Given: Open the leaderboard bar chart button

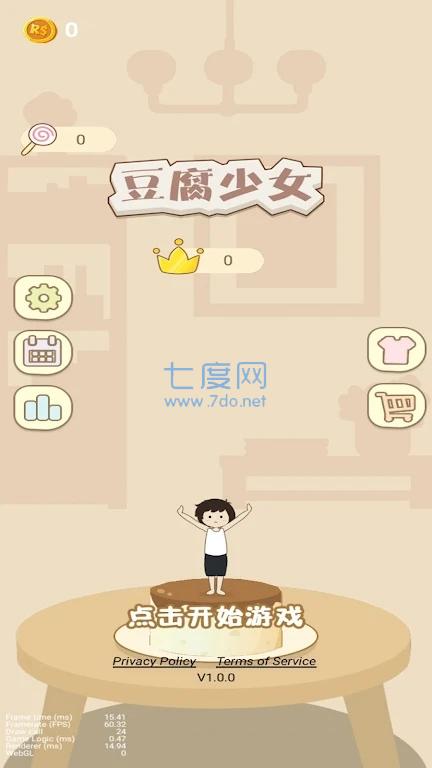Looking at the screenshot, I should tap(43, 408).
